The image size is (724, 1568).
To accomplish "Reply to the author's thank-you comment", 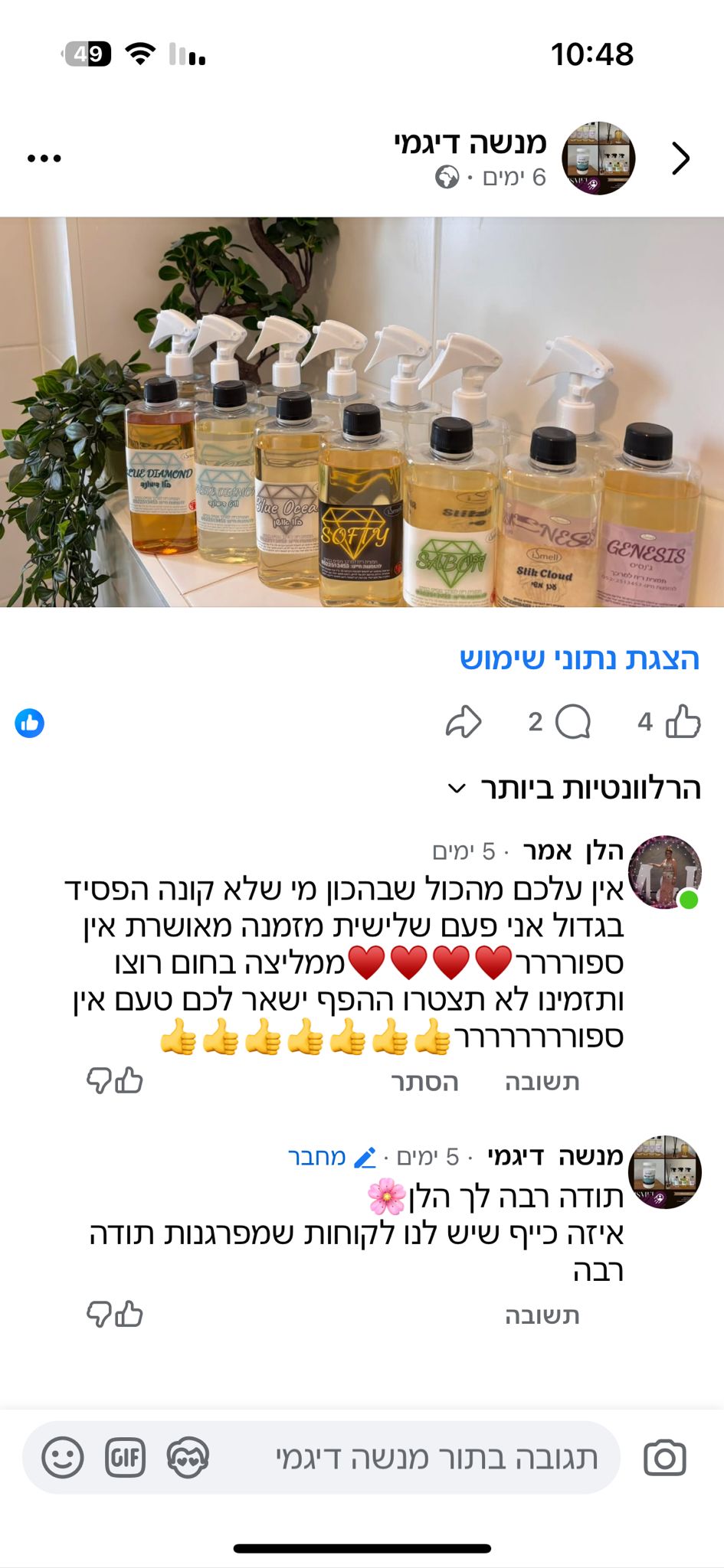I will point(542,1315).
